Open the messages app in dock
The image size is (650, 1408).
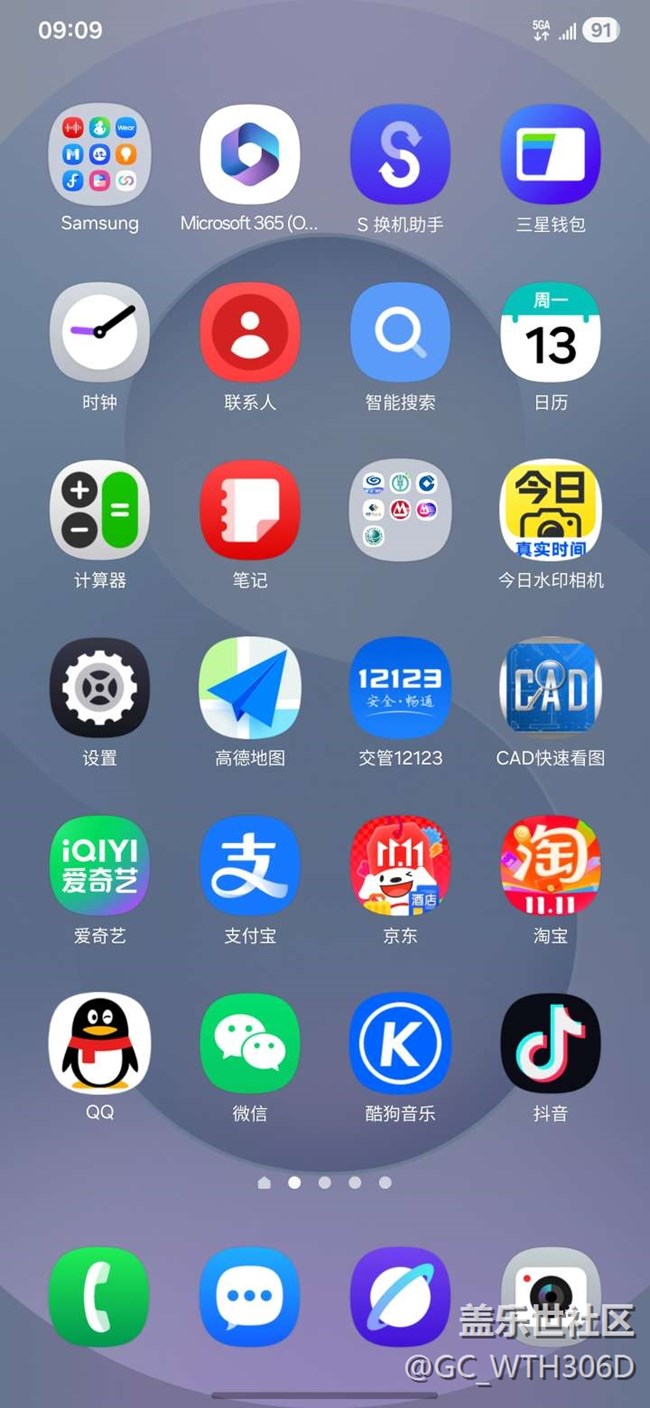tap(250, 1296)
